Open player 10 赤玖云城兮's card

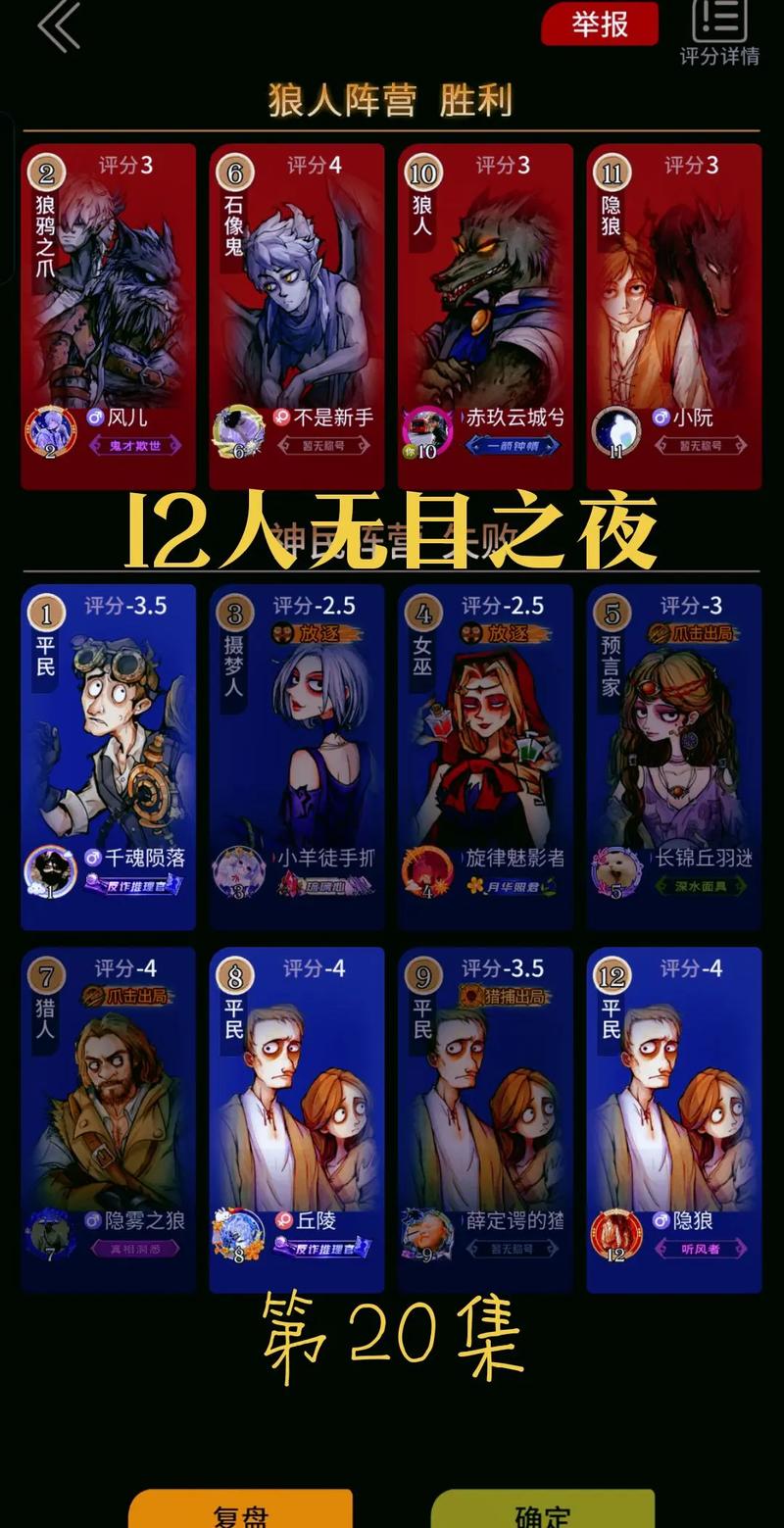tap(485, 316)
